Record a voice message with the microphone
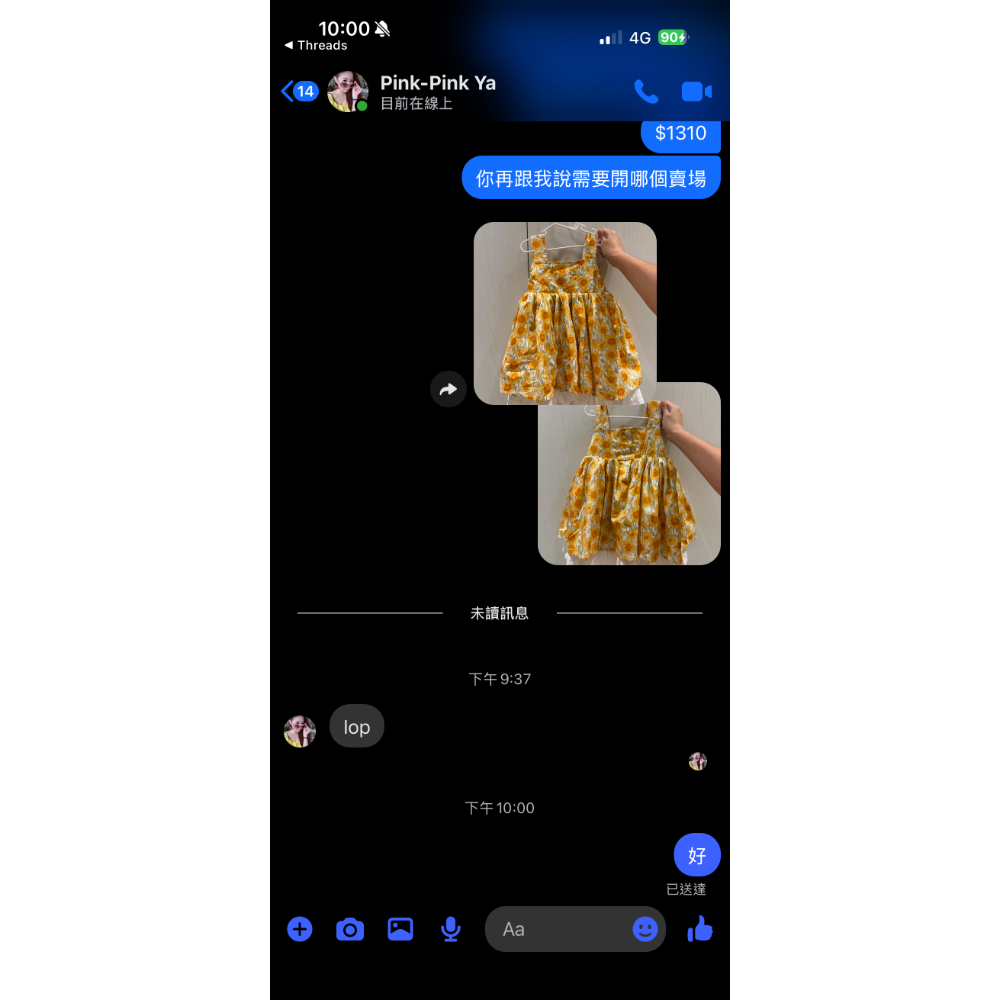1000x1000 pixels. (451, 929)
